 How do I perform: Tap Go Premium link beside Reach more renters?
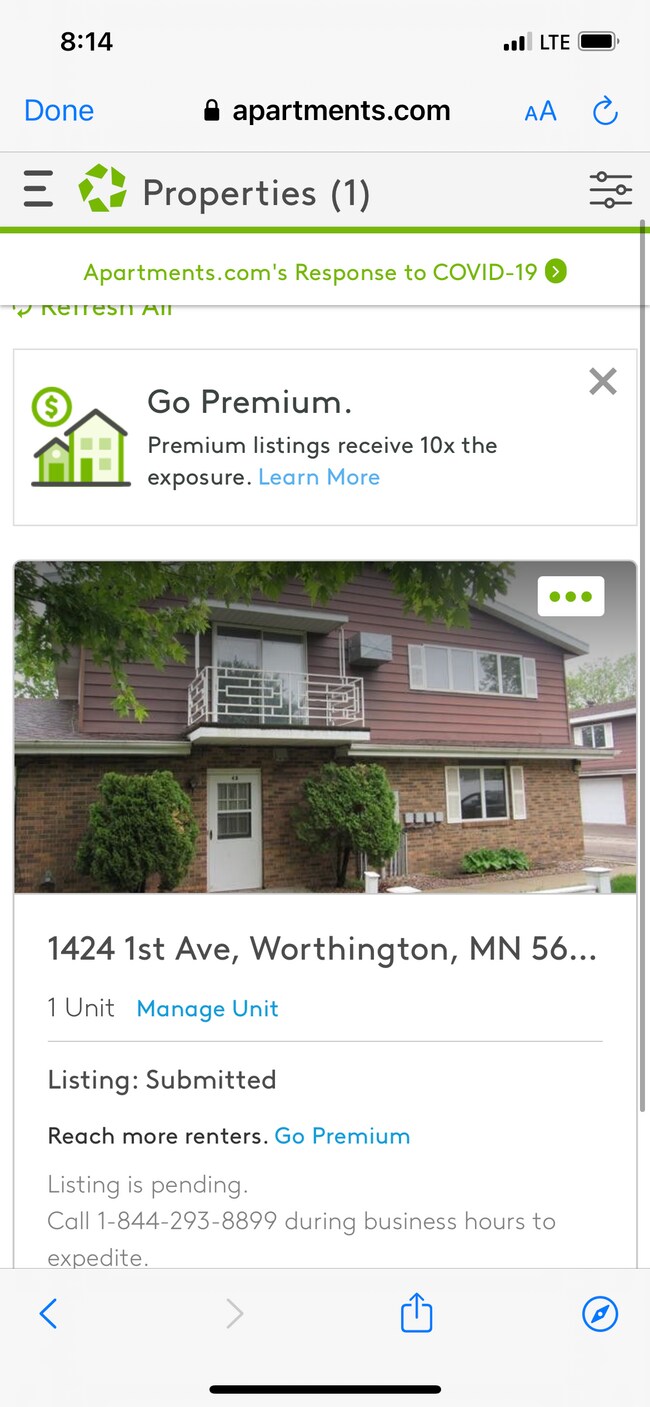click(342, 1136)
